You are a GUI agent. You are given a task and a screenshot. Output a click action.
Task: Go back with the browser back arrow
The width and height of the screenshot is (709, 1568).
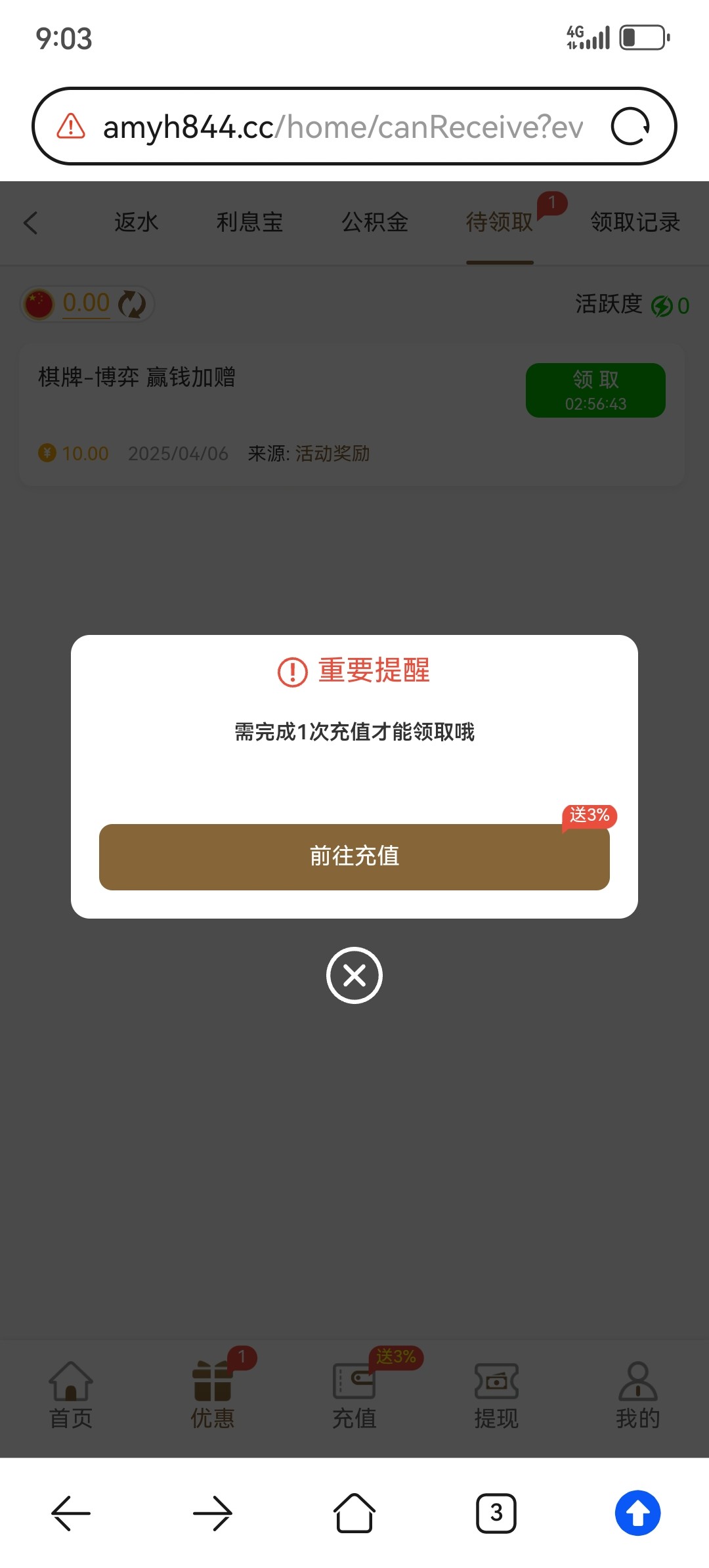(71, 1513)
